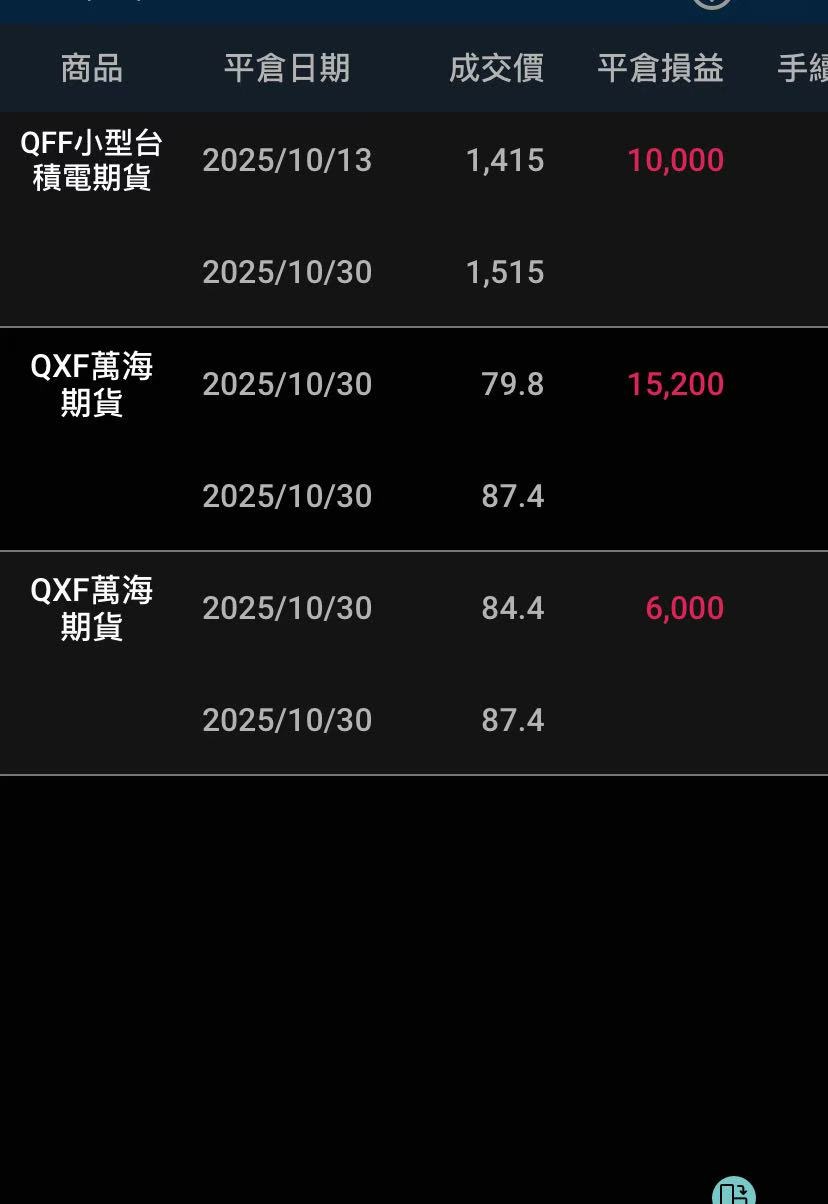
Task: Tap the teal rotate-screen floating button
Action: tap(733, 1192)
